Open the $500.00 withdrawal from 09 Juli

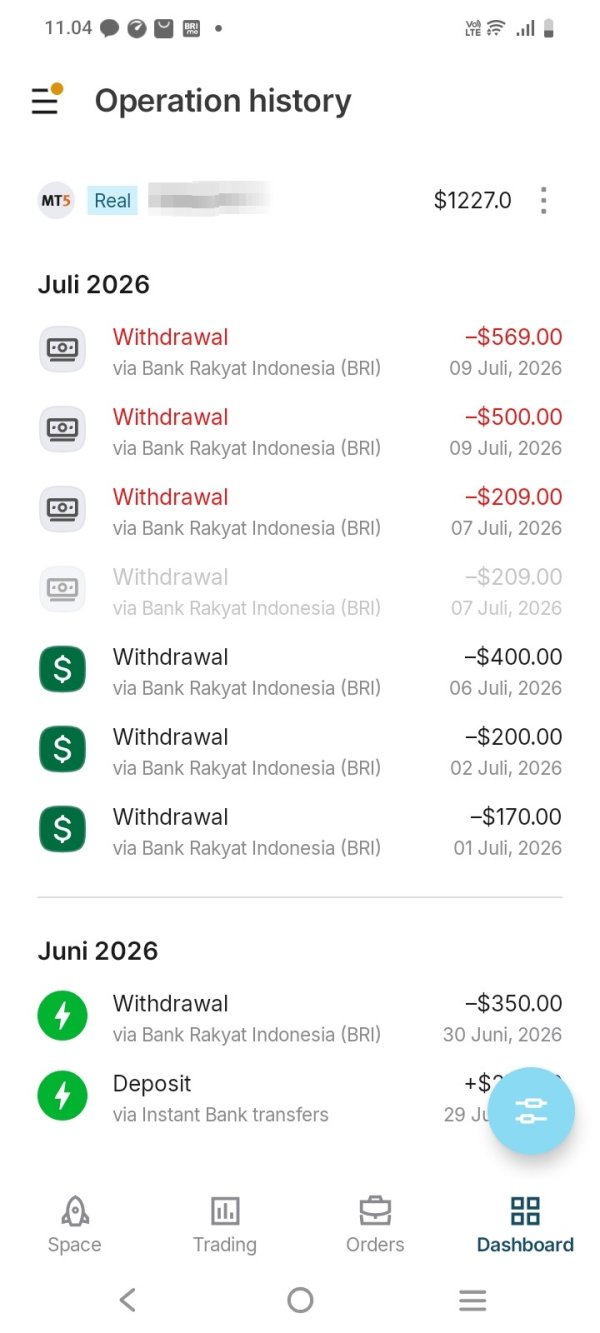click(300, 432)
